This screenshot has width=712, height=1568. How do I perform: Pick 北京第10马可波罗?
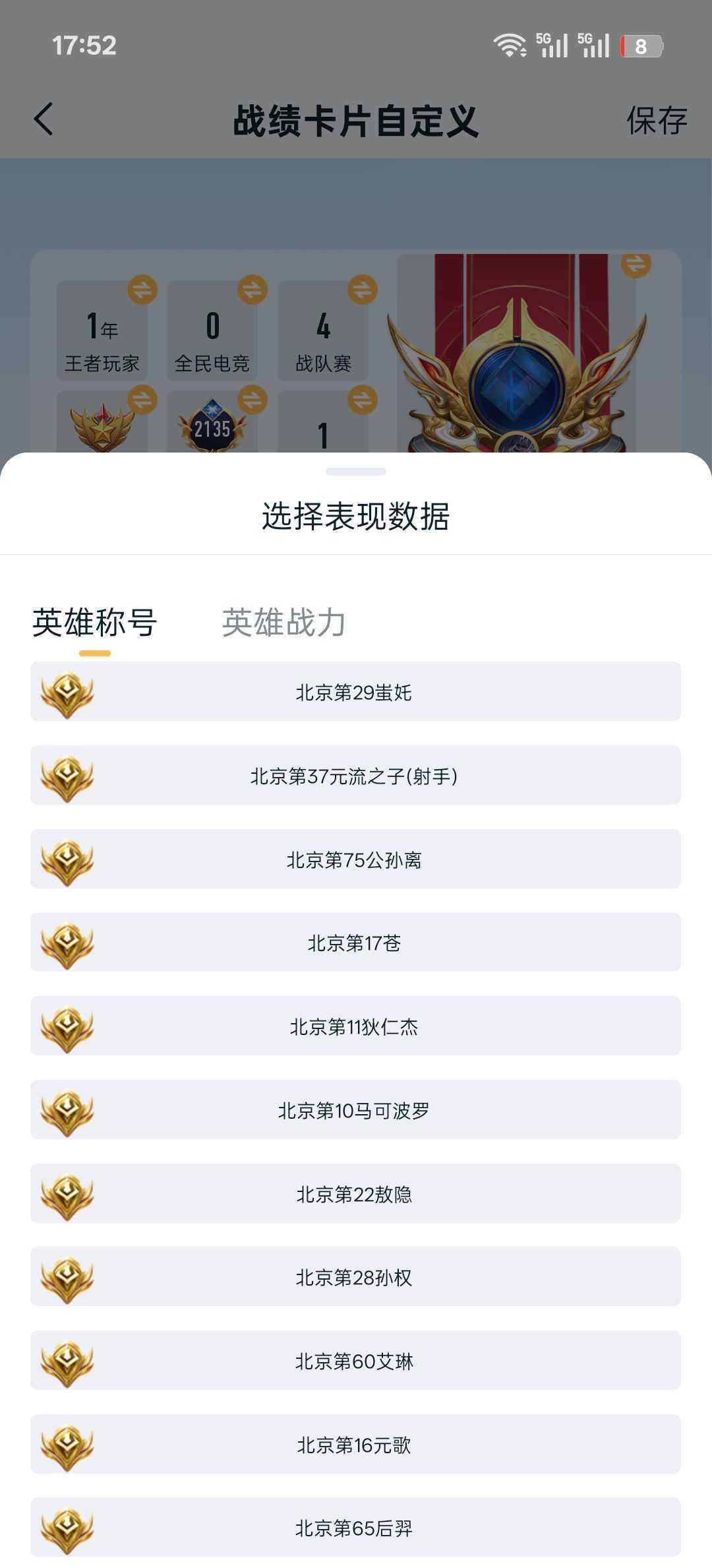point(355,1110)
